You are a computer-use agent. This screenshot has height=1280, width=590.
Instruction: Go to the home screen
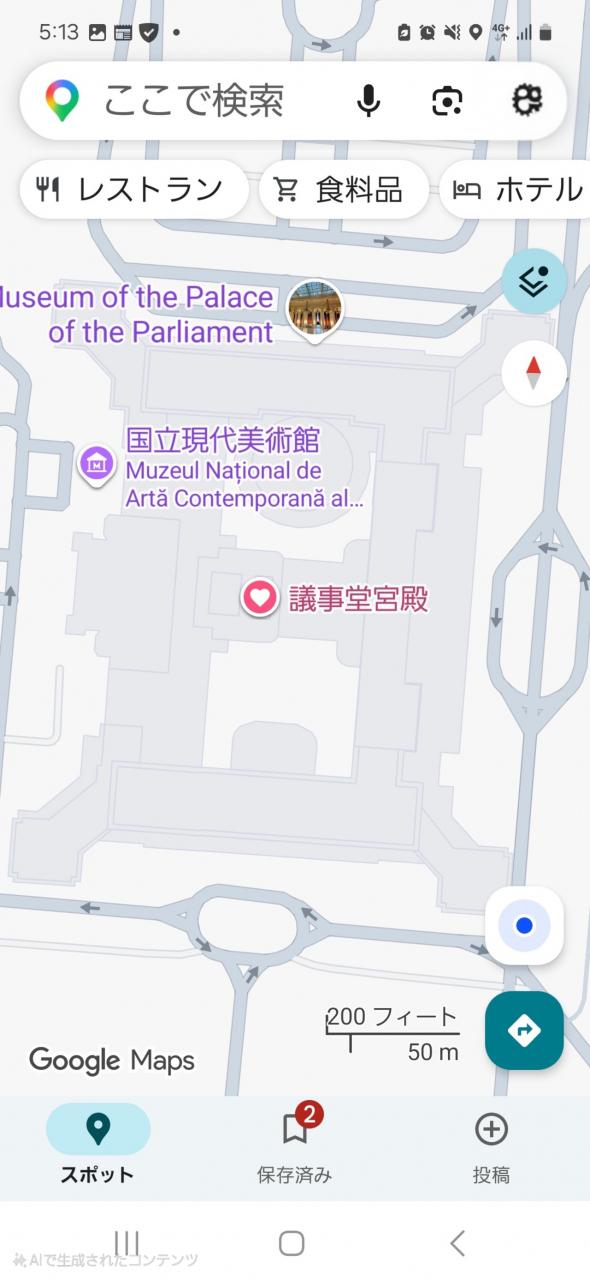(292, 1242)
